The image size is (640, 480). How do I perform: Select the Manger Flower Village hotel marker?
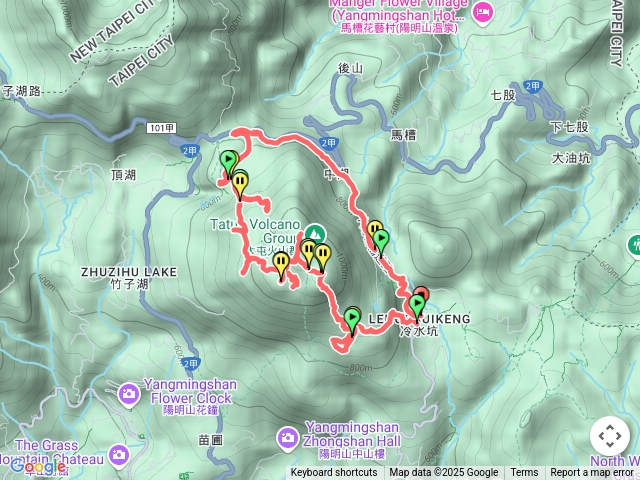484,12
